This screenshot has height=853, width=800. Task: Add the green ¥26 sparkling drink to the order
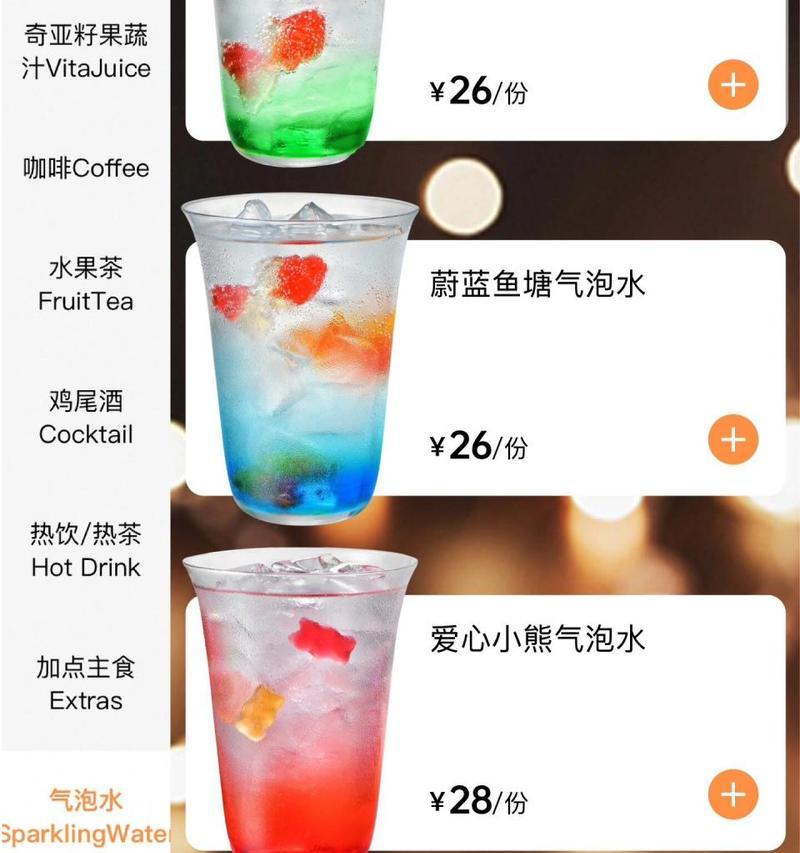coord(733,85)
